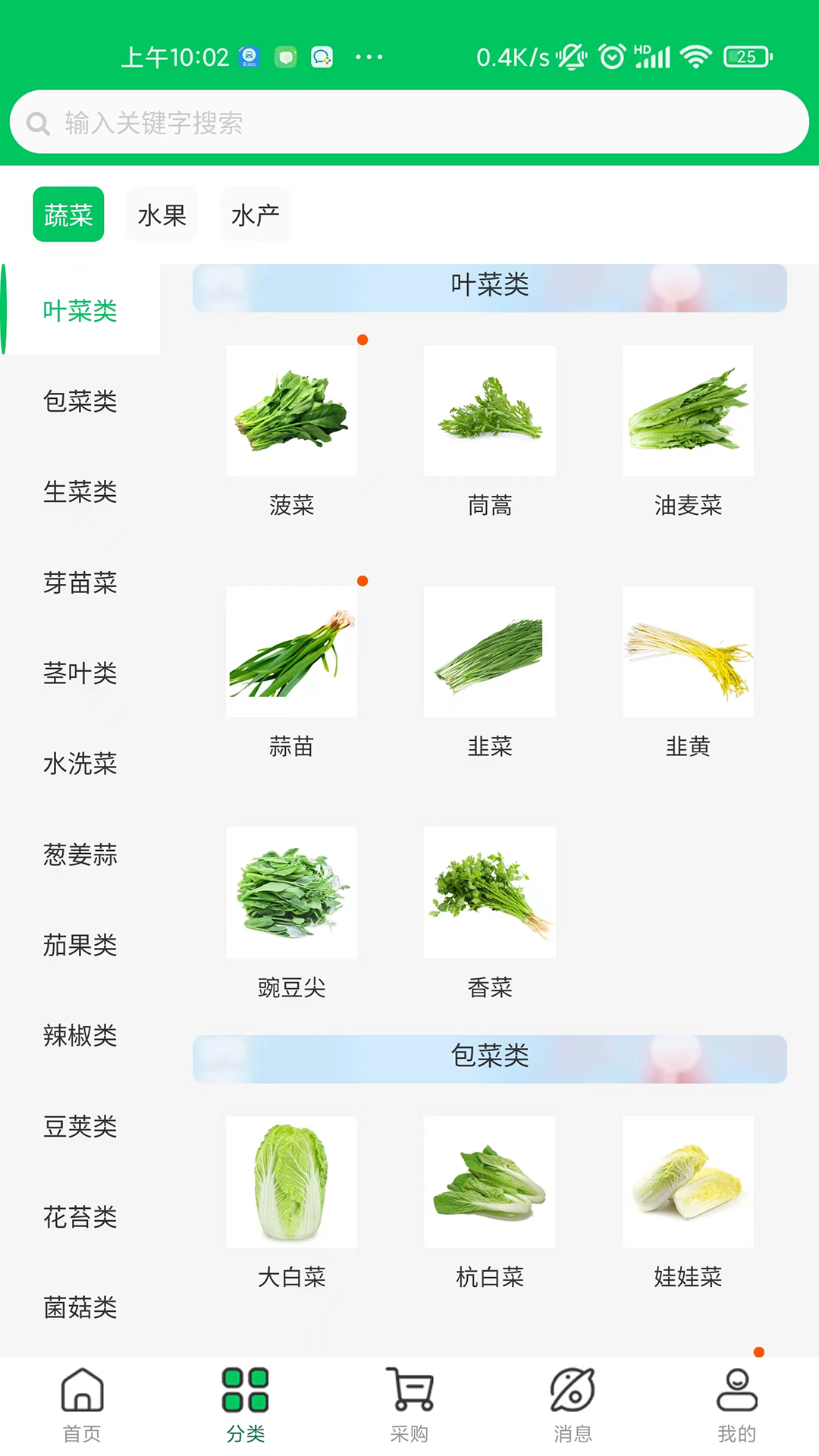Switch to the 消息 tab

pyautogui.click(x=573, y=1404)
